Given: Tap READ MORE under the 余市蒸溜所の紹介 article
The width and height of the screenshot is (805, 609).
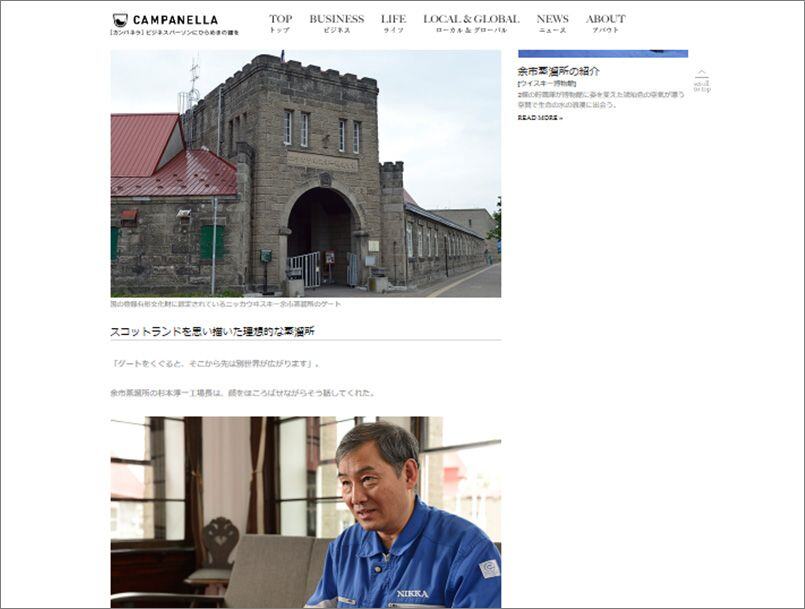Looking at the screenshot, I should coord(540,118).
